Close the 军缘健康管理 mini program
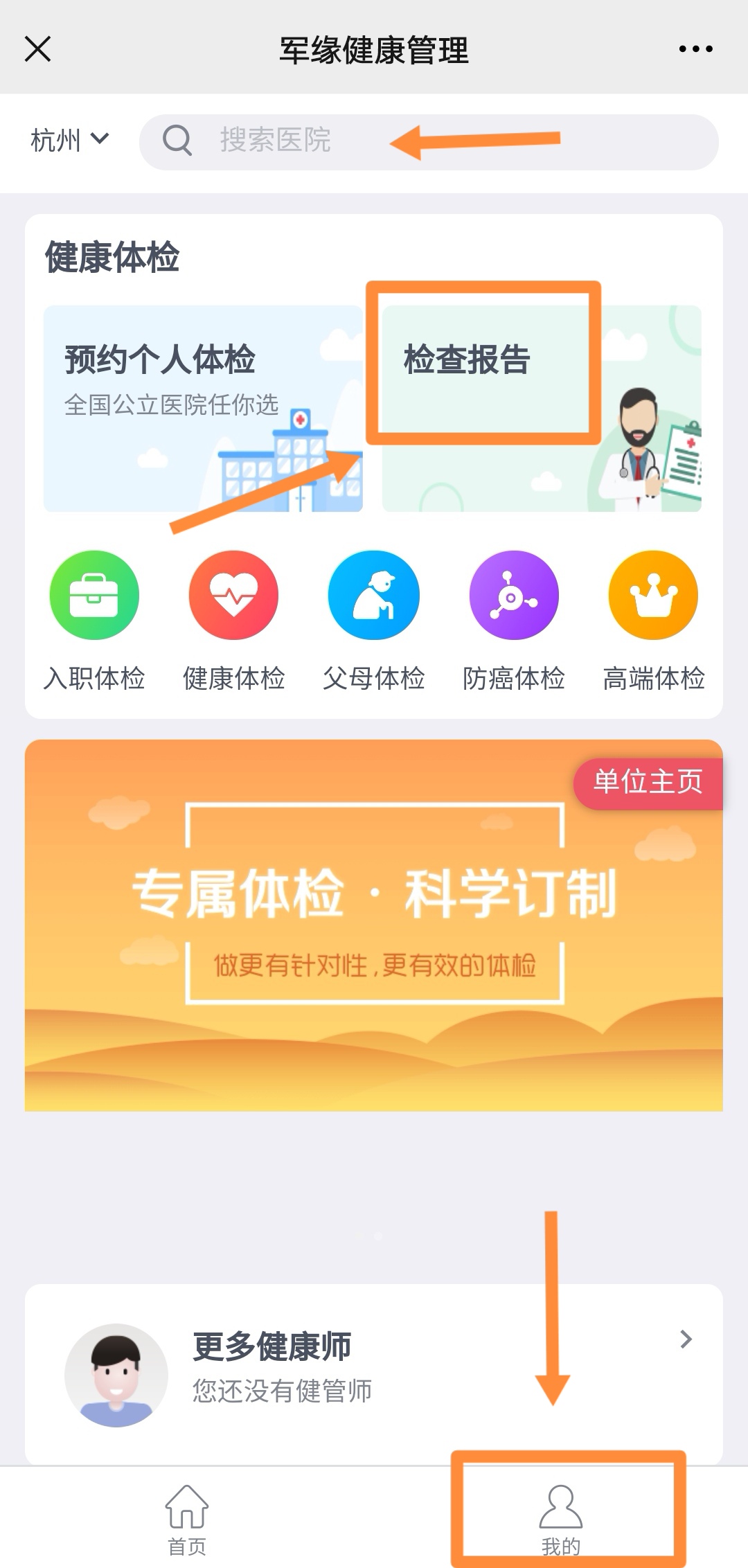The image size is (748, 1568). click(x=37, y=49)
